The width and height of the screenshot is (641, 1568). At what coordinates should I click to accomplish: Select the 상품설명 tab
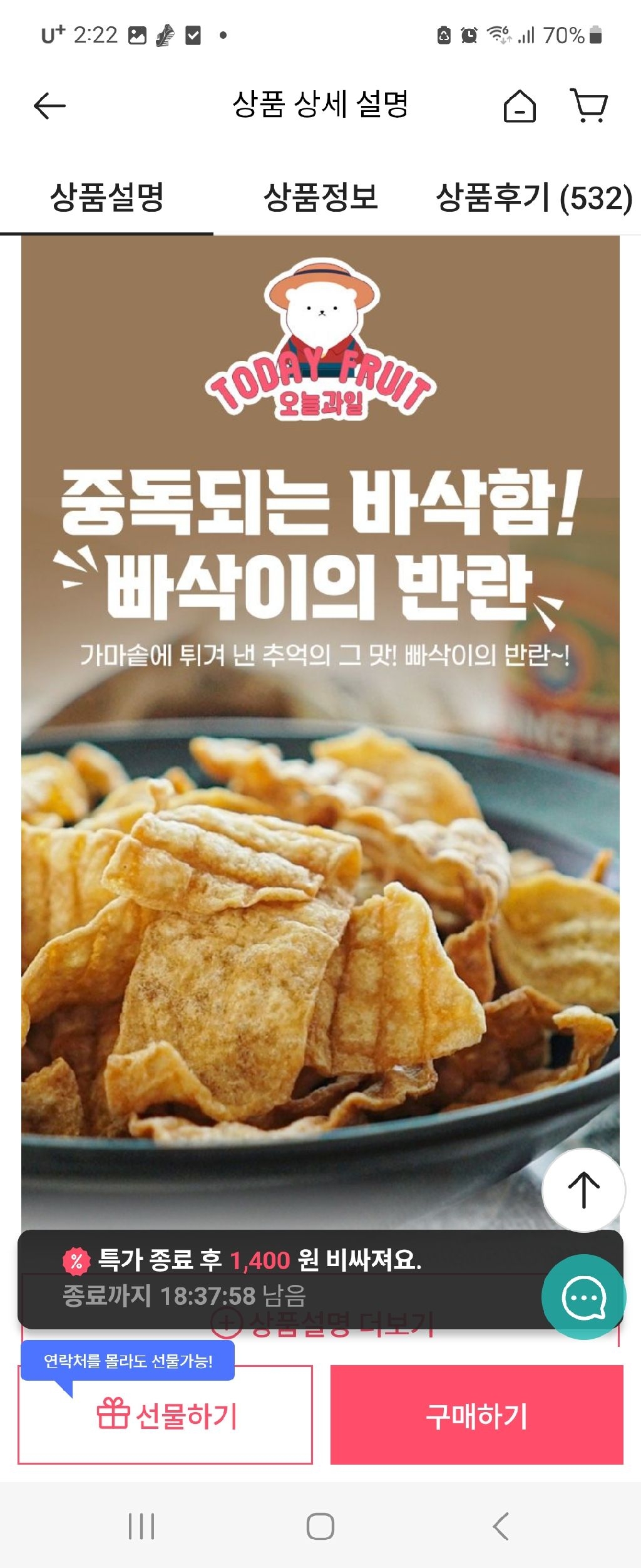pyautogui.click(x=107, y=197)
